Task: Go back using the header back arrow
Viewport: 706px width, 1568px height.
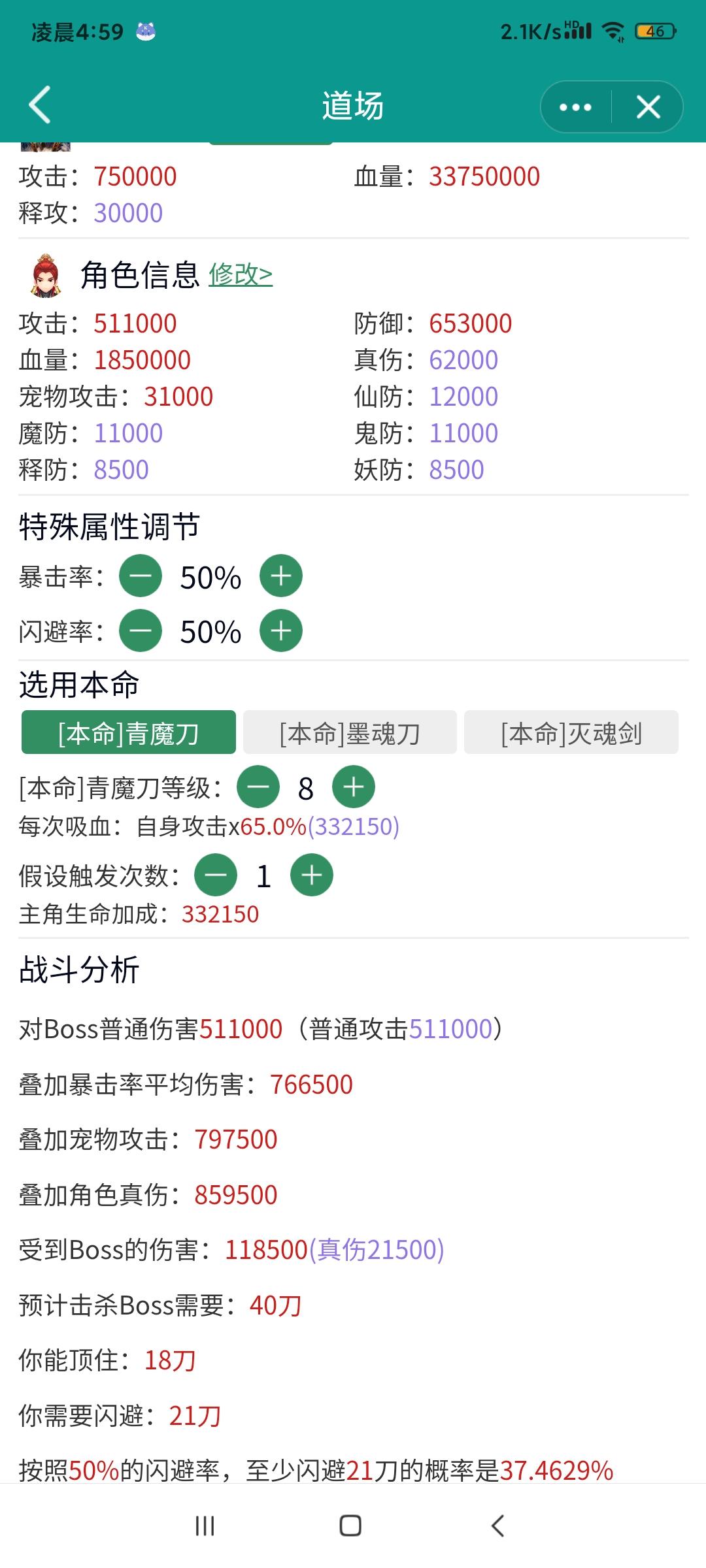Action: pyautogui.click(x=40, y=105)
